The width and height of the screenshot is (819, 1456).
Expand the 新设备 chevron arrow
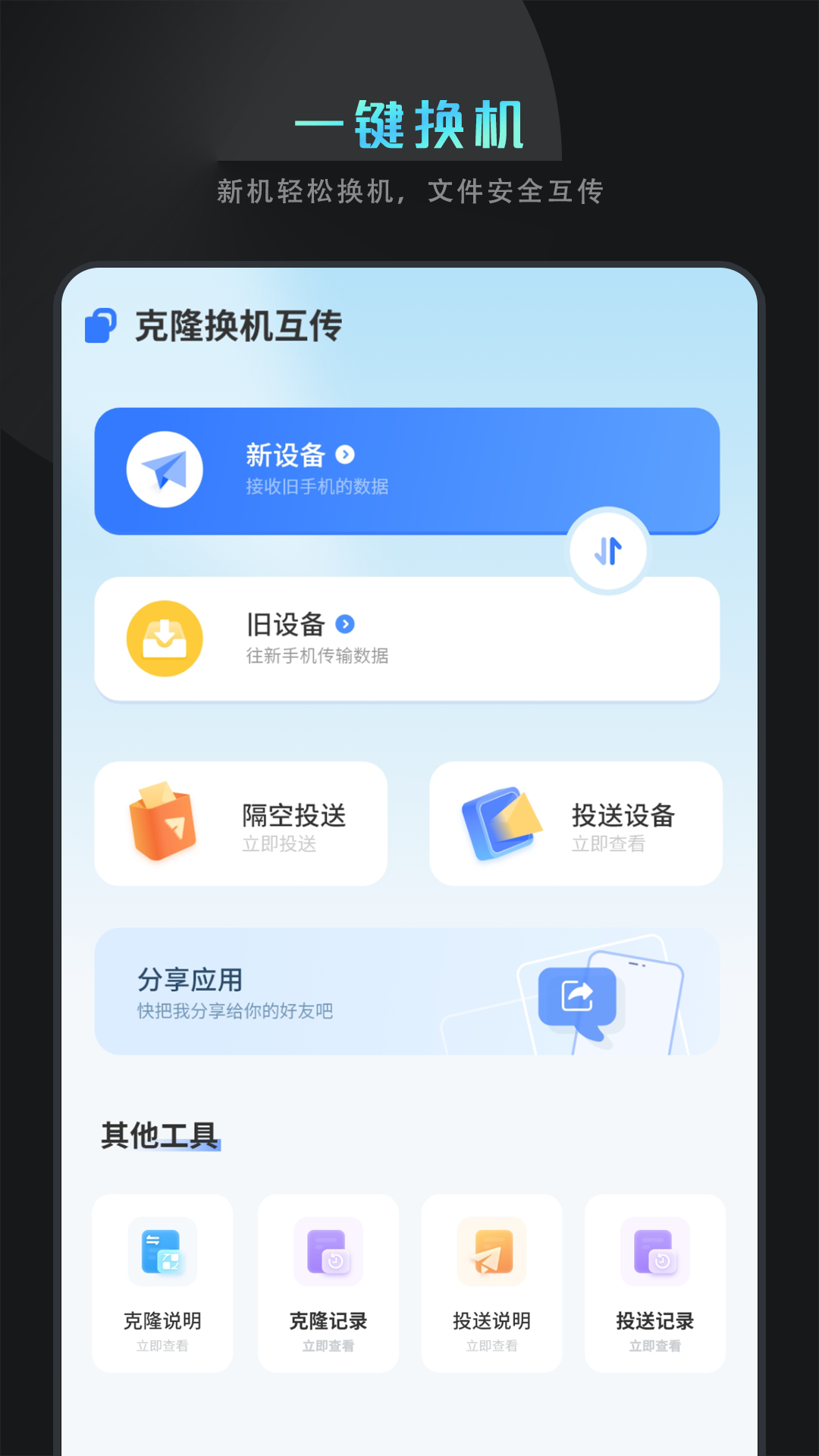click(346, 455)
